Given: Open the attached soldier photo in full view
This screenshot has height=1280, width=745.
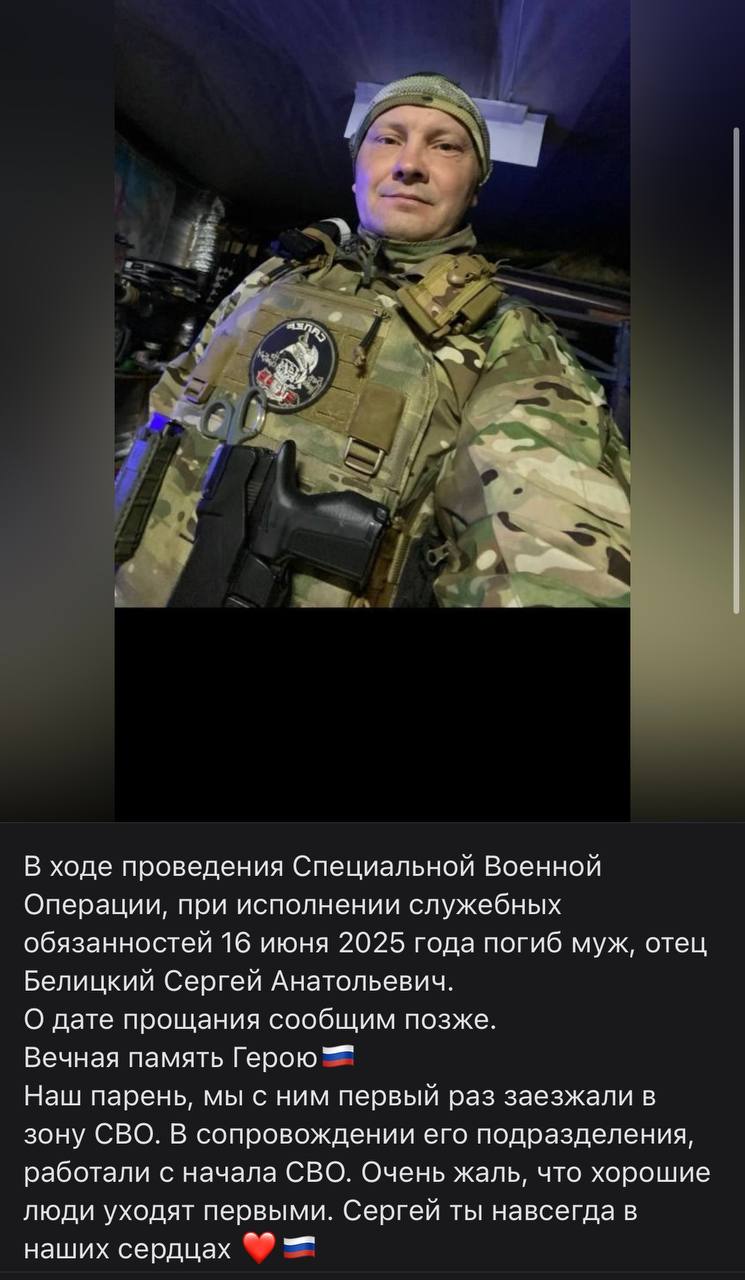Looking at the screenshot, I should click(372, 303).
